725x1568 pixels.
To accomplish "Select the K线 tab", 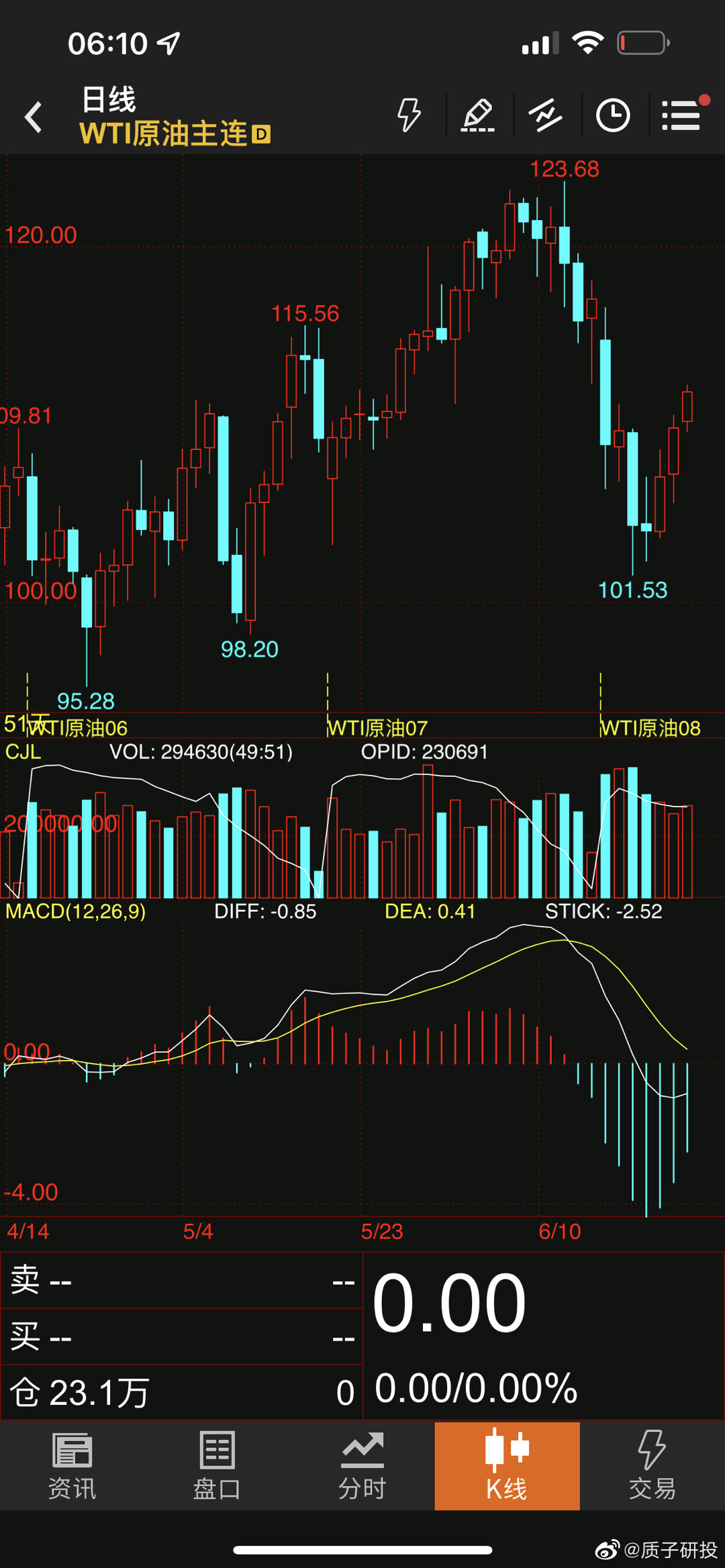I will coord(507,1465).
